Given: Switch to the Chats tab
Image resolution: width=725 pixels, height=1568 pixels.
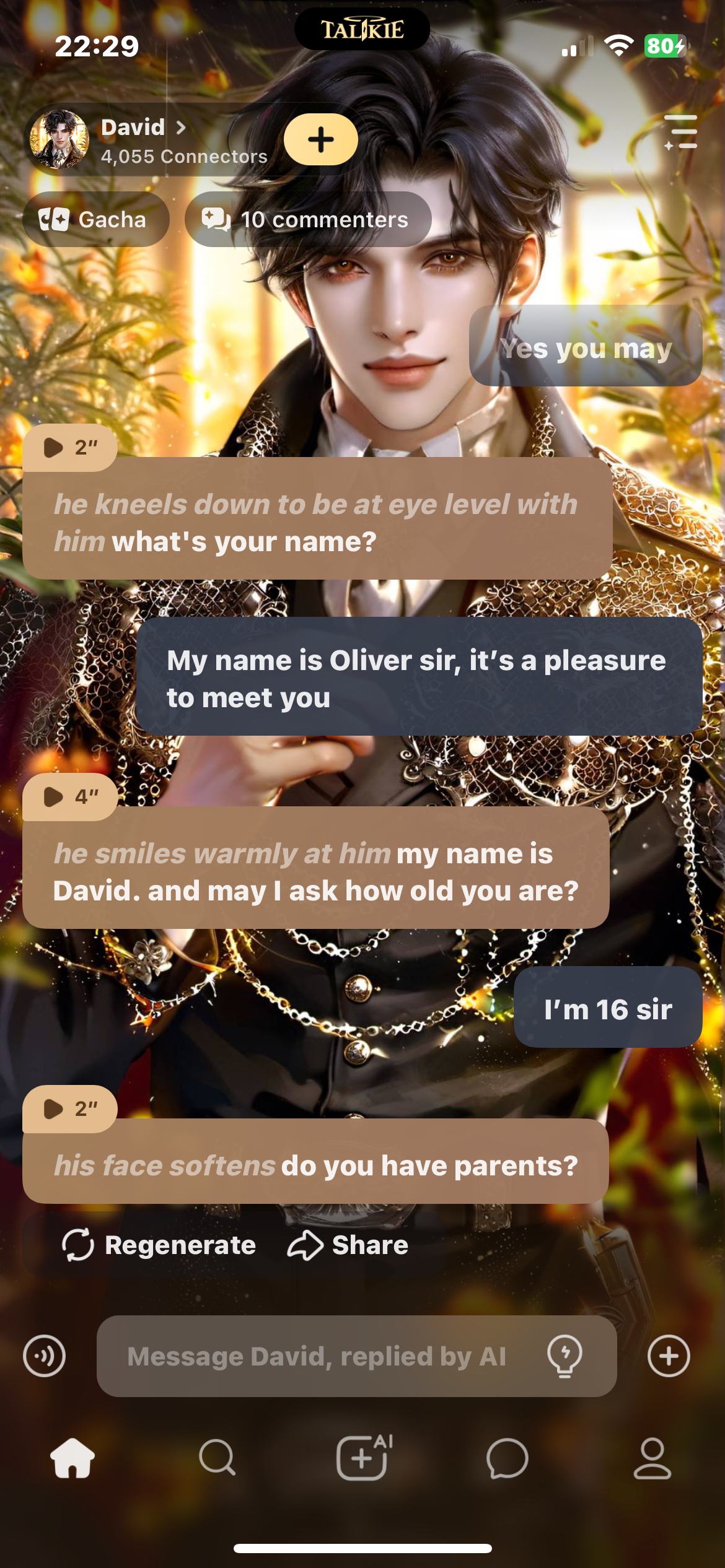Looking at the screenshot, I should click(507, 1458).
